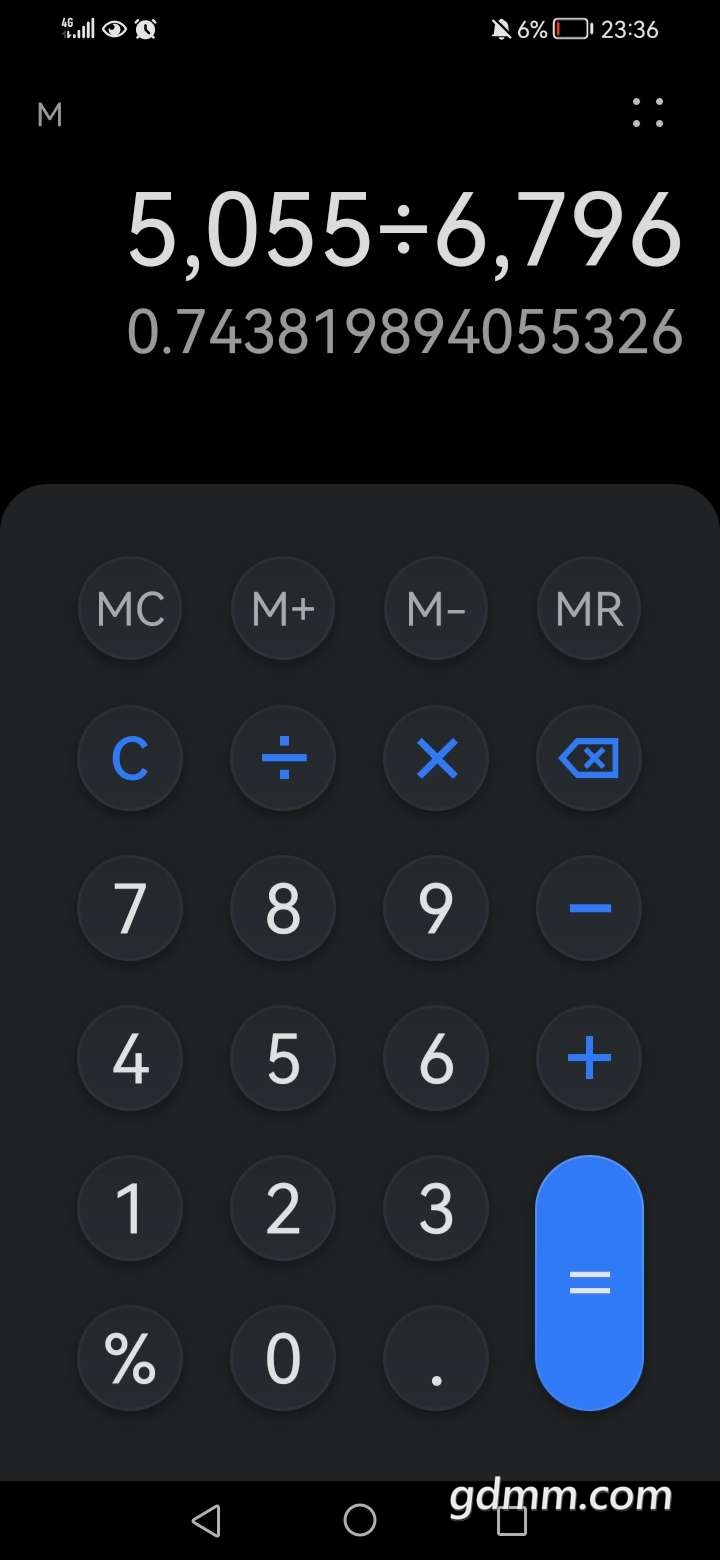The image size is (720, 1560).
Task: Tap the minus operator key
Action: [x=589, y=908]
